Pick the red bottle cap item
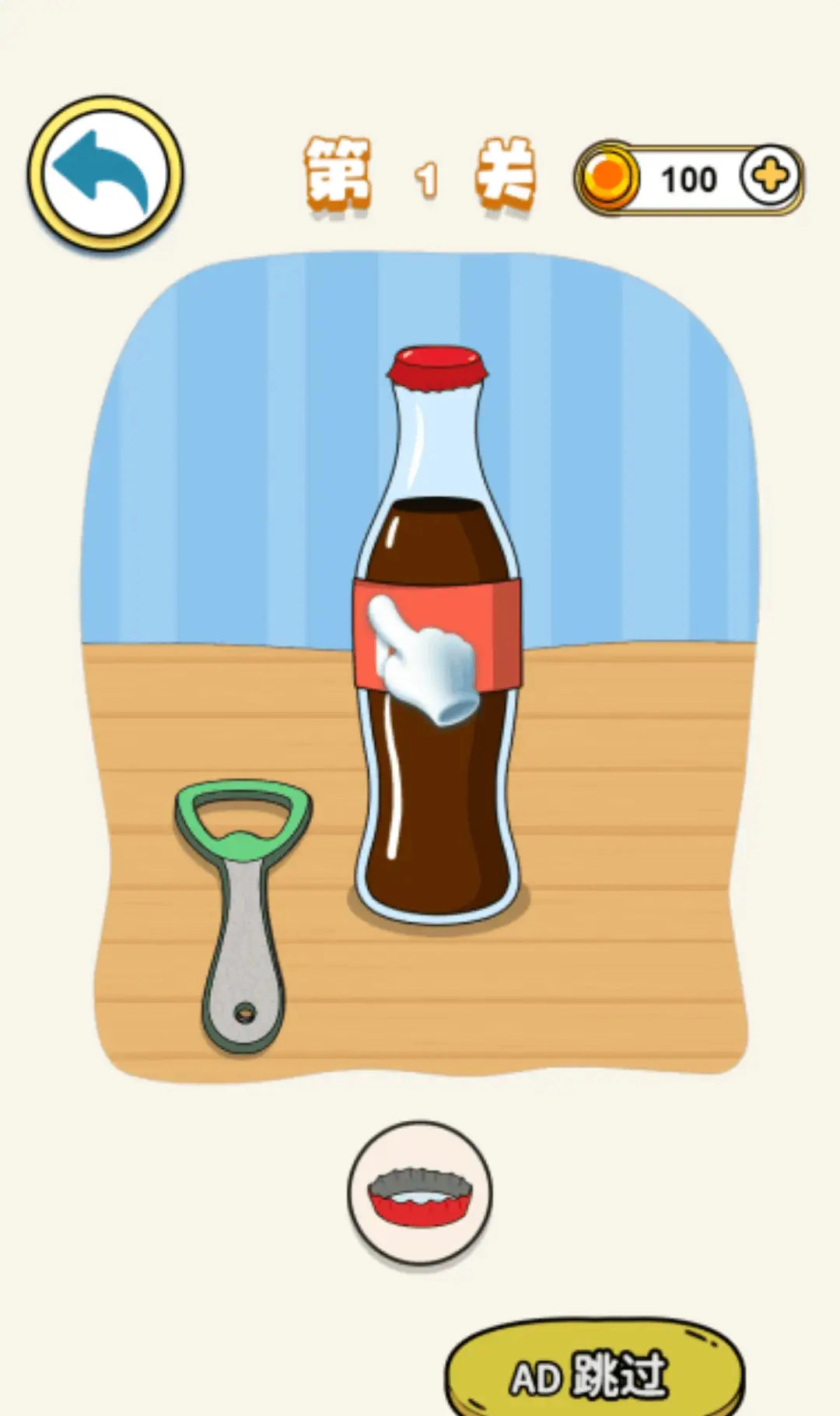The image size is (840, 1416). [x=420, y=1192]
